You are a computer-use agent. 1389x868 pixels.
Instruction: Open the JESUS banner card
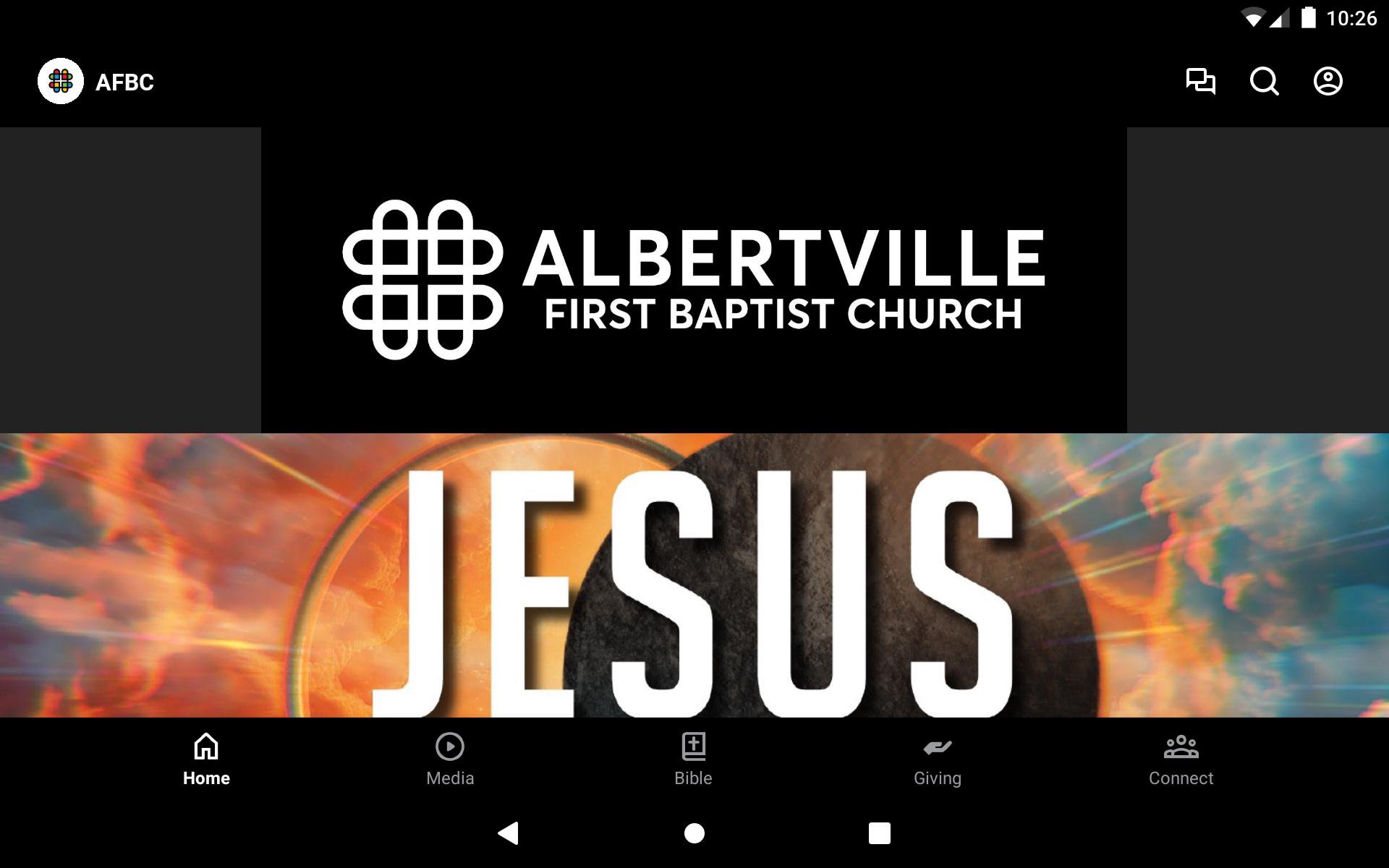tap(694, 575)
